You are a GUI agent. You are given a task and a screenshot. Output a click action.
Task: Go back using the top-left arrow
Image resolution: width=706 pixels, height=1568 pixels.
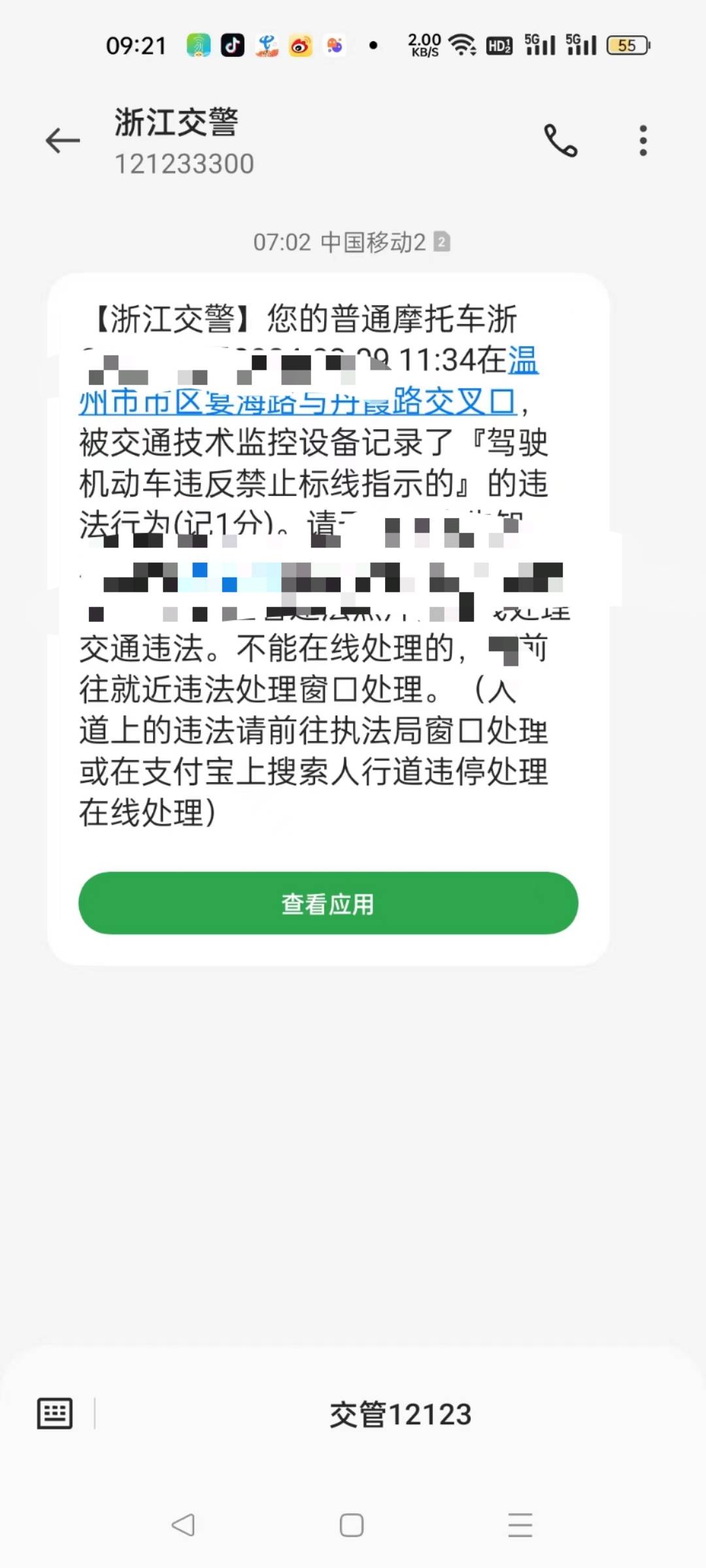tap(63, 140)
